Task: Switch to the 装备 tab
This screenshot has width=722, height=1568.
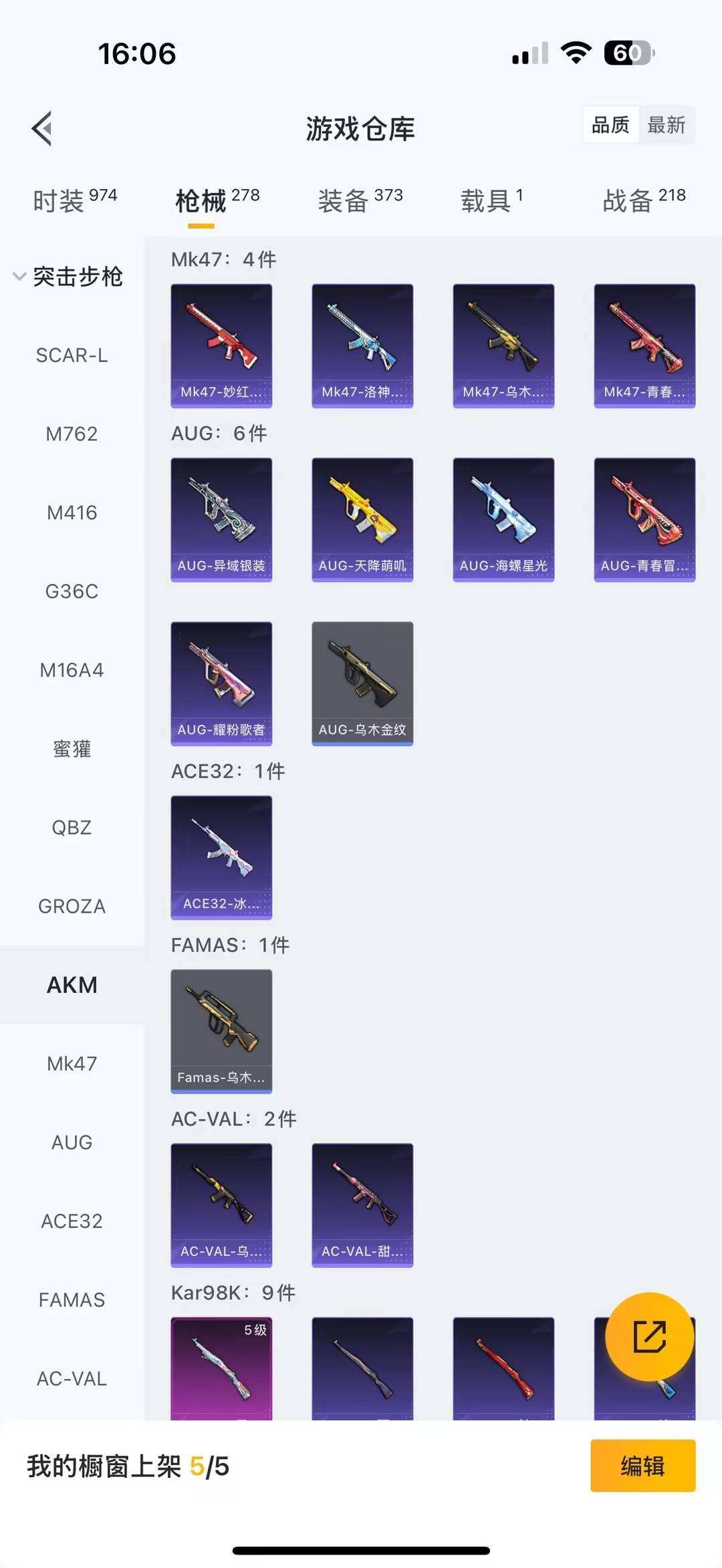Action: pyautogui.click(x=360, y=200)
